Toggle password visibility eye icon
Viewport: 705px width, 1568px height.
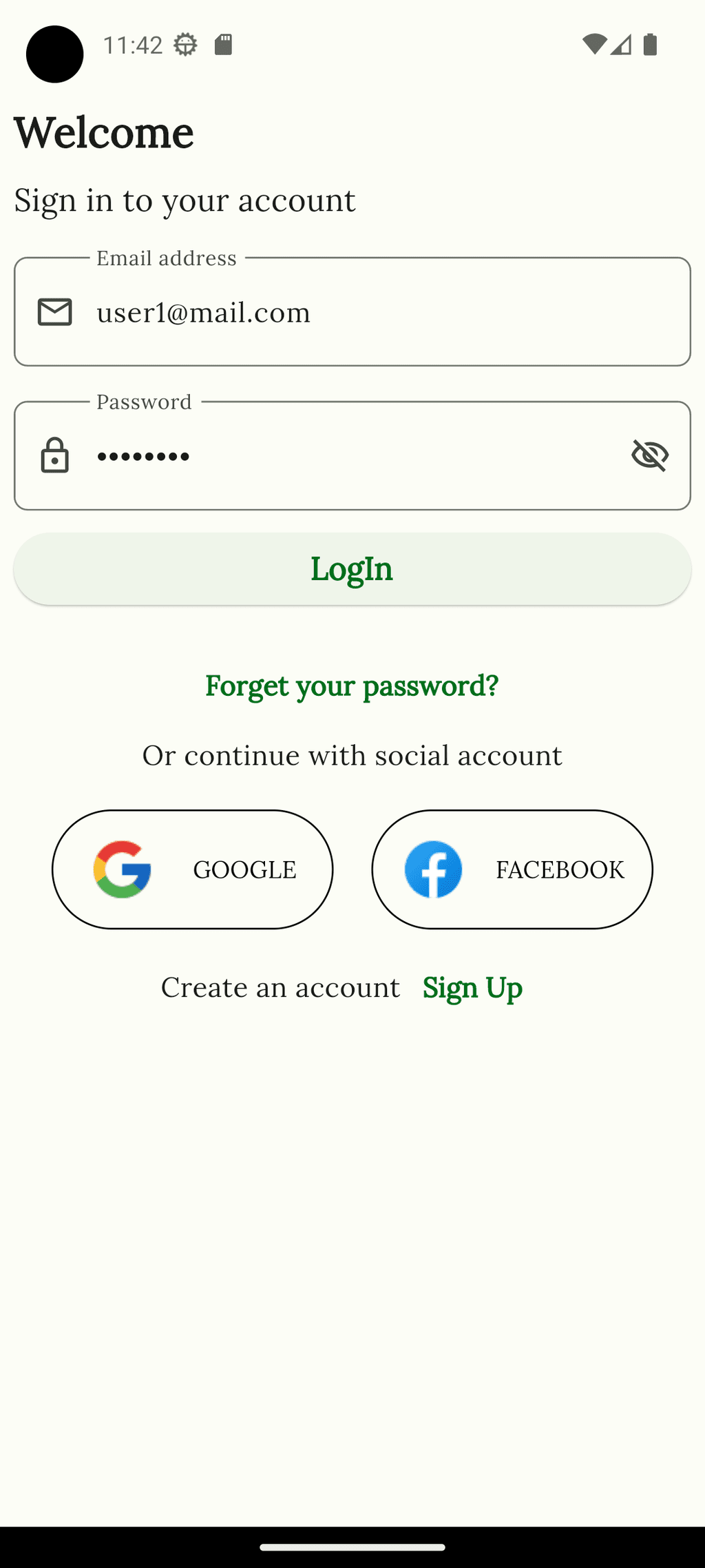(x=650, y=455)
